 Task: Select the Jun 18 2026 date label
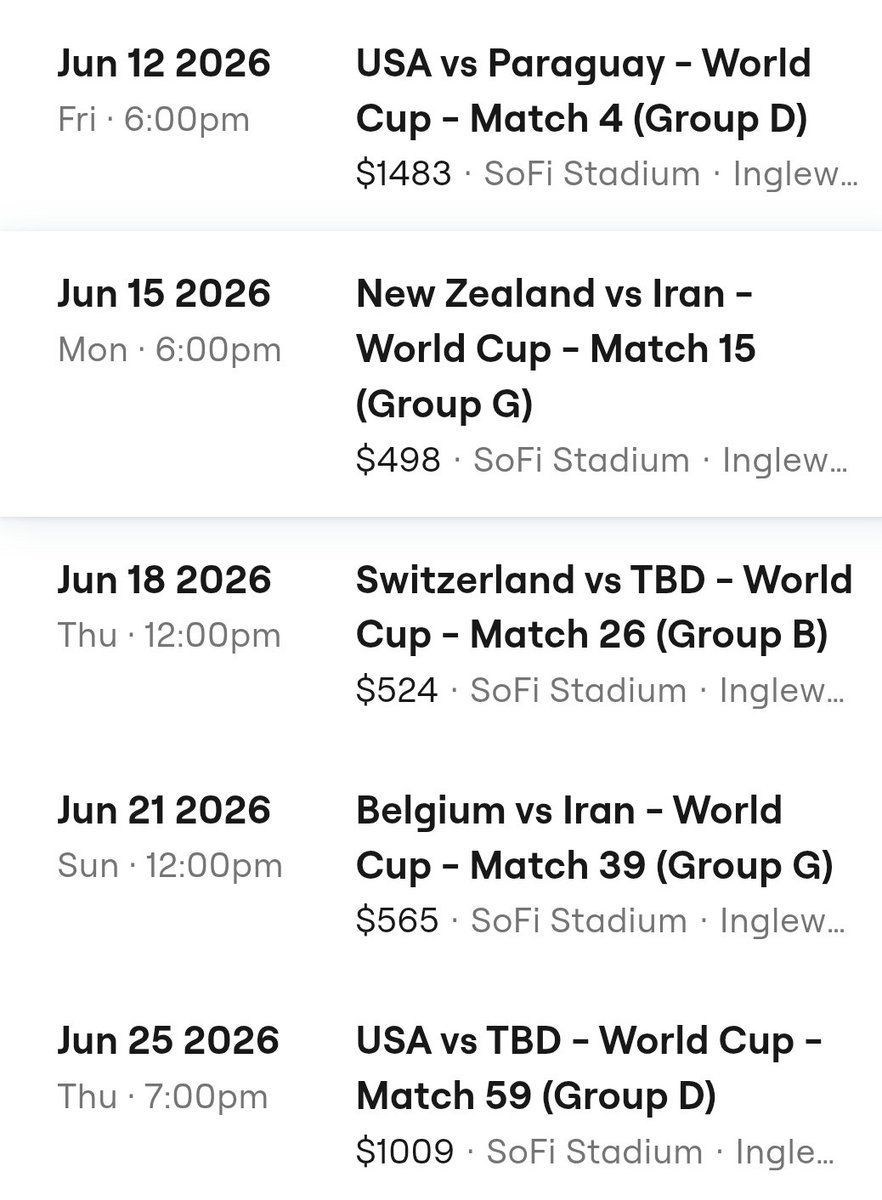click(164, 578)
